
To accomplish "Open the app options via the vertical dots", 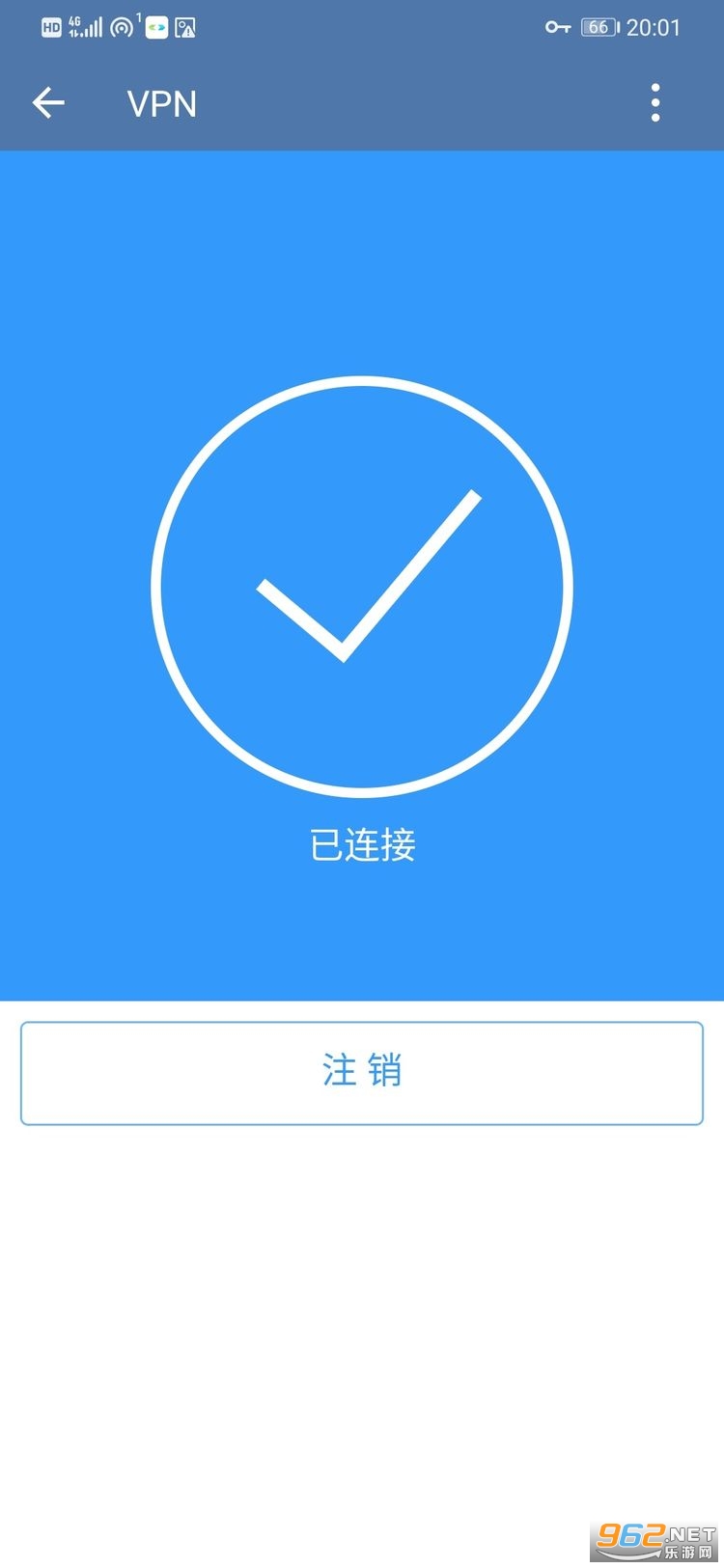I will click(656, 103).
